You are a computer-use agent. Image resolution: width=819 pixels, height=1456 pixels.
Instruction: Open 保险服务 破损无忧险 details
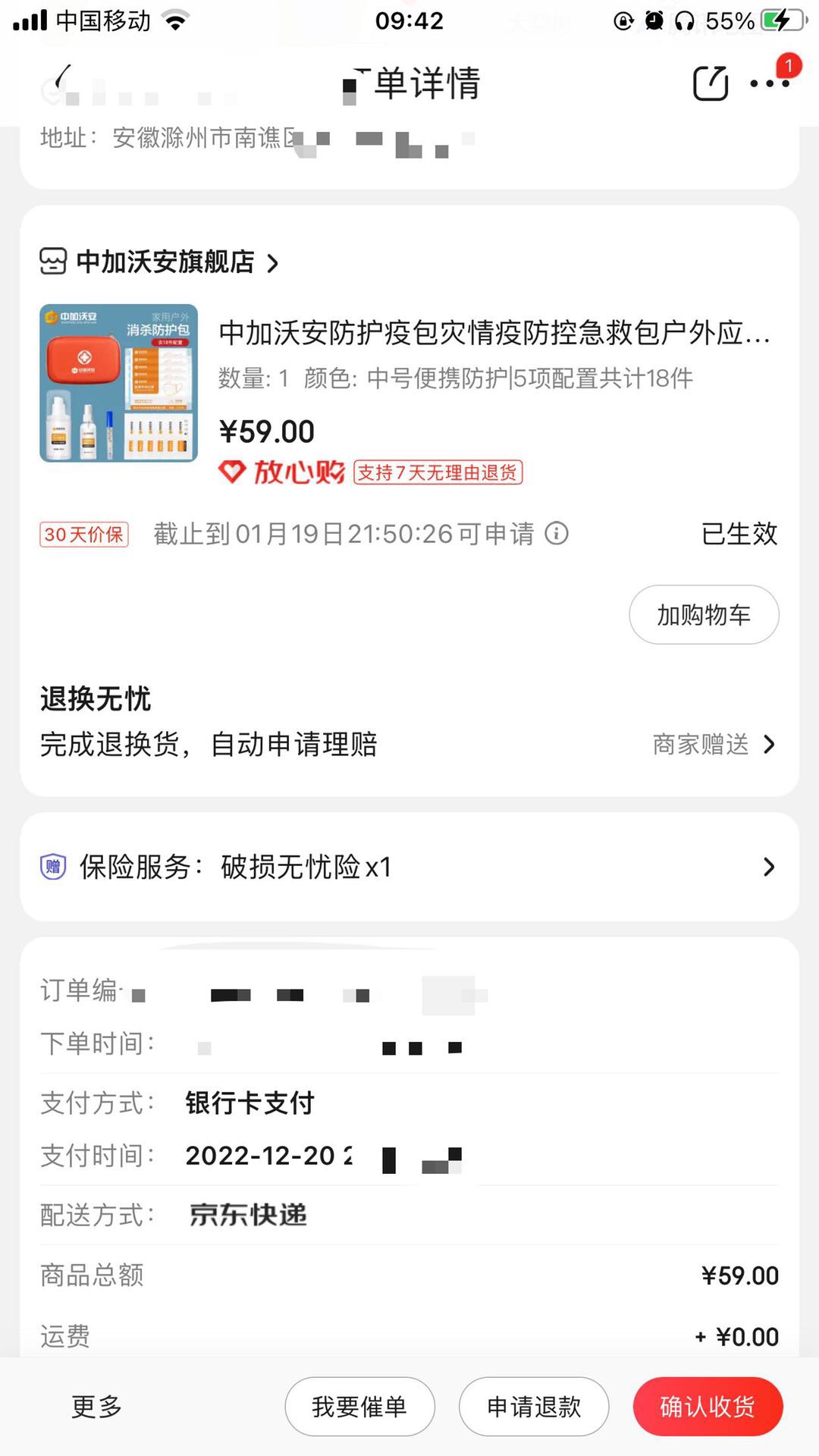[x=409, y=867]
